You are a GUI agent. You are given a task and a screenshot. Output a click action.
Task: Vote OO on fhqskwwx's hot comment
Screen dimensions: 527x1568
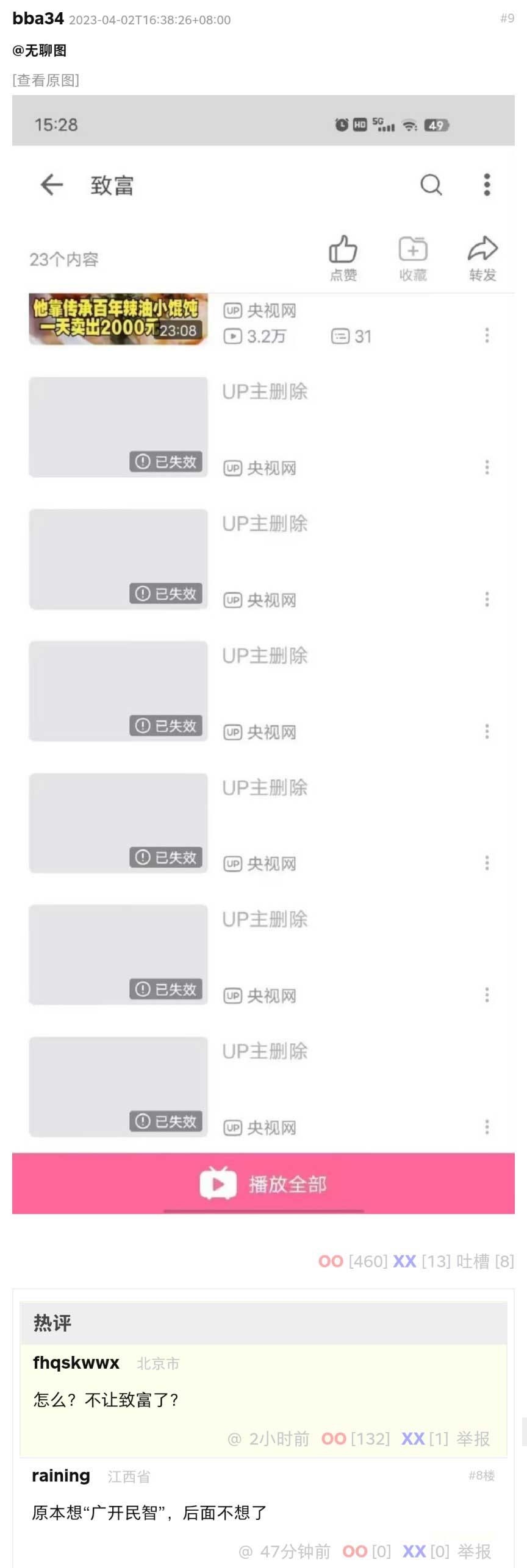coord(334,1439)
